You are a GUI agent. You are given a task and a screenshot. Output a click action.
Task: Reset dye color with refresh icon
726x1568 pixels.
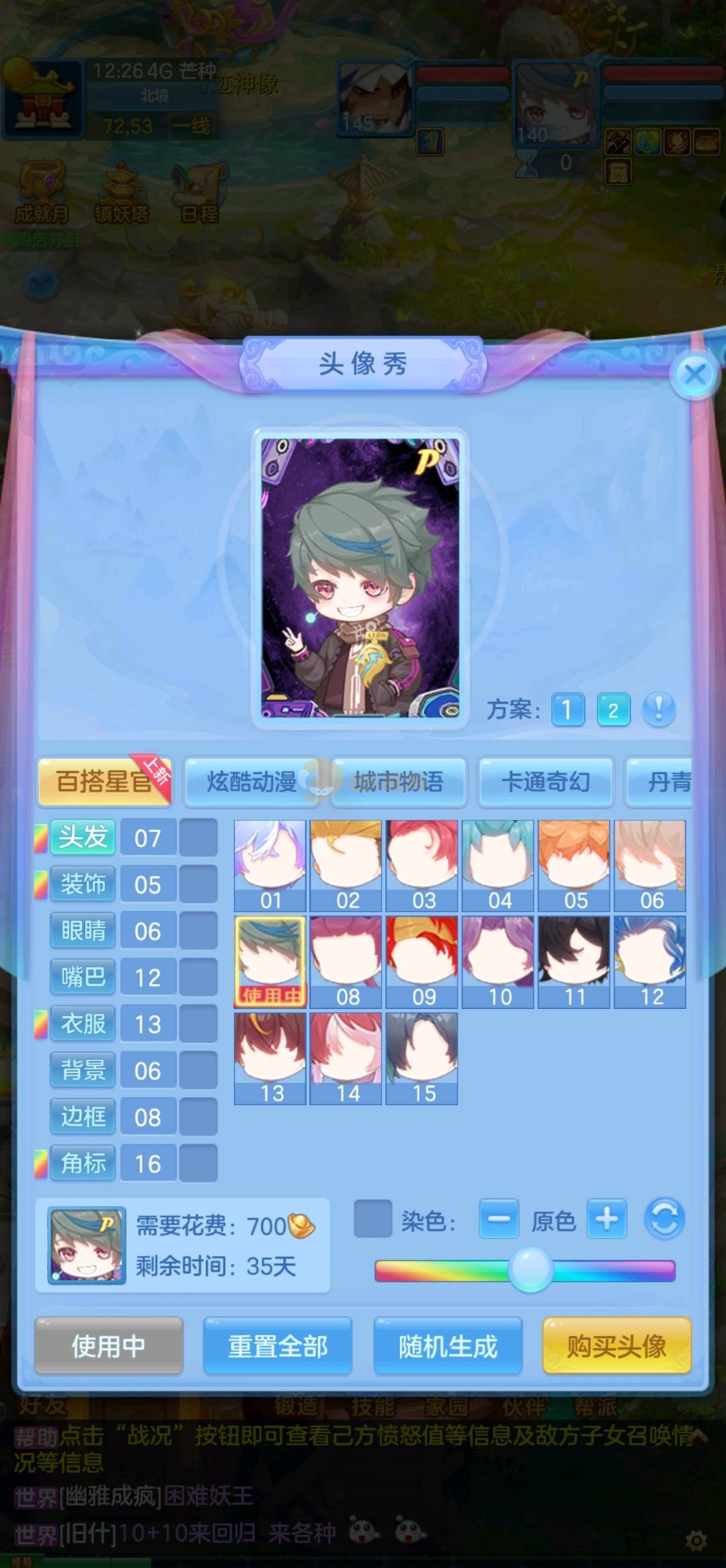pos(664,1219)
